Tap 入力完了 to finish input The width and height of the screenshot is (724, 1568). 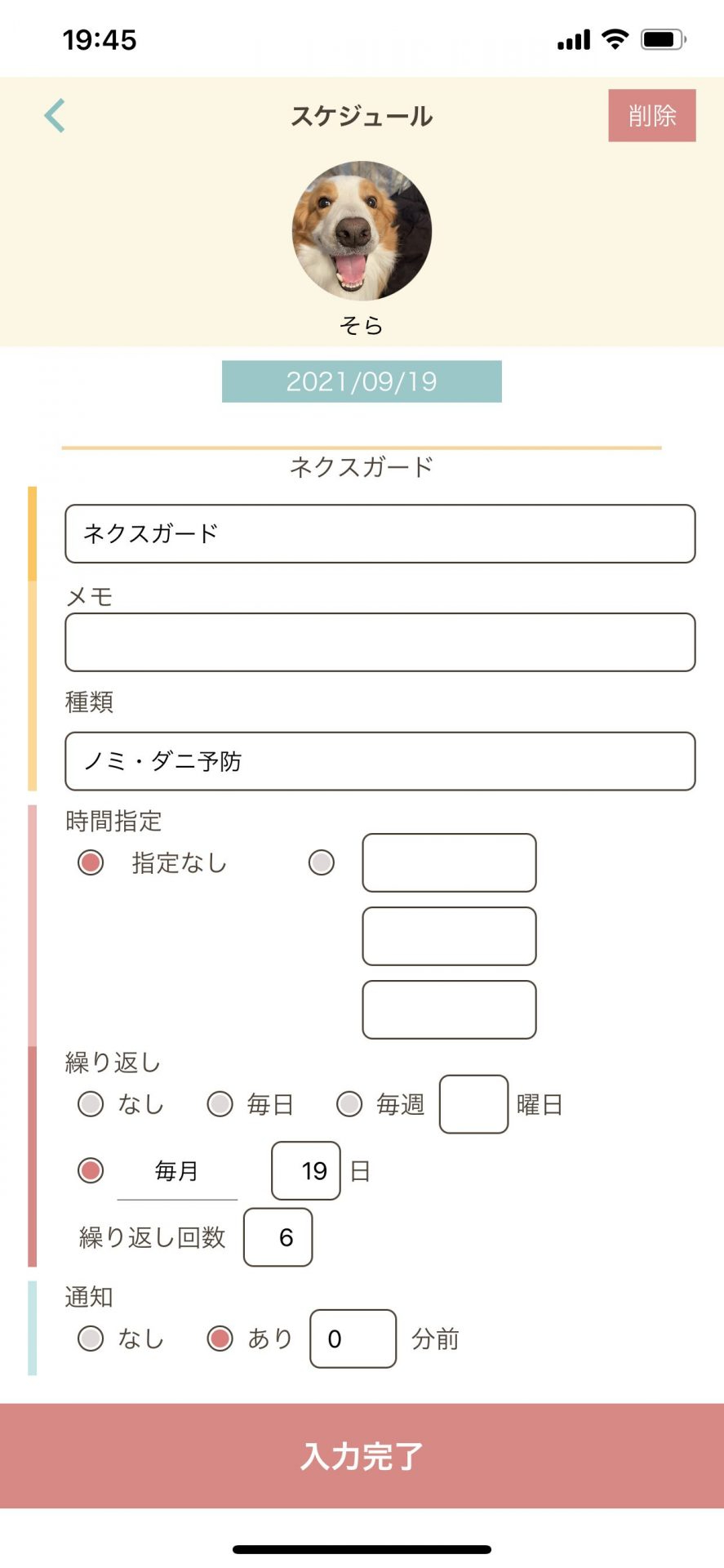coord(362,1455)
